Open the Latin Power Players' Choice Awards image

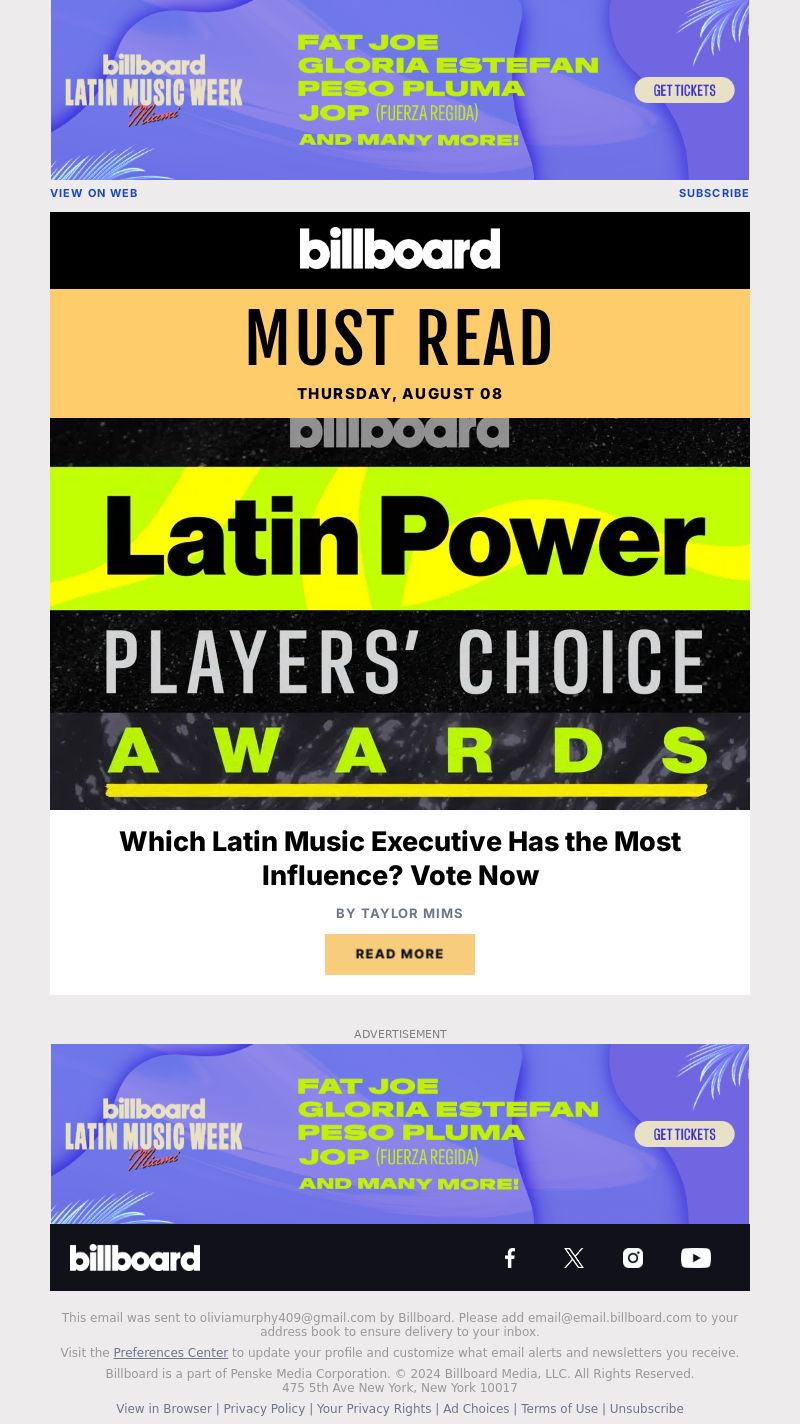pos(400,613)
